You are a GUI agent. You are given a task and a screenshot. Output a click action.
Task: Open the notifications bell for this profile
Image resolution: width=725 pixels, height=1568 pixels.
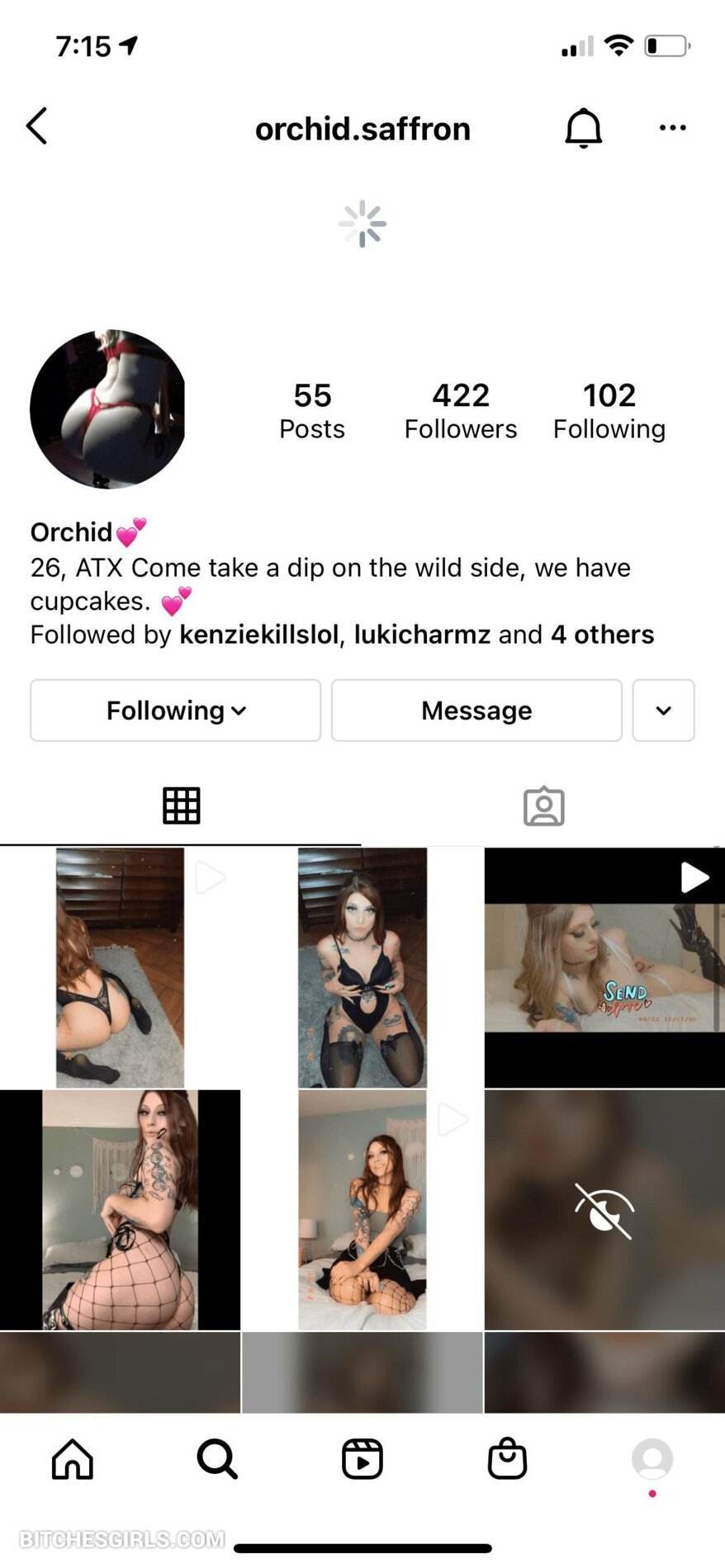(x=583, y=128)
